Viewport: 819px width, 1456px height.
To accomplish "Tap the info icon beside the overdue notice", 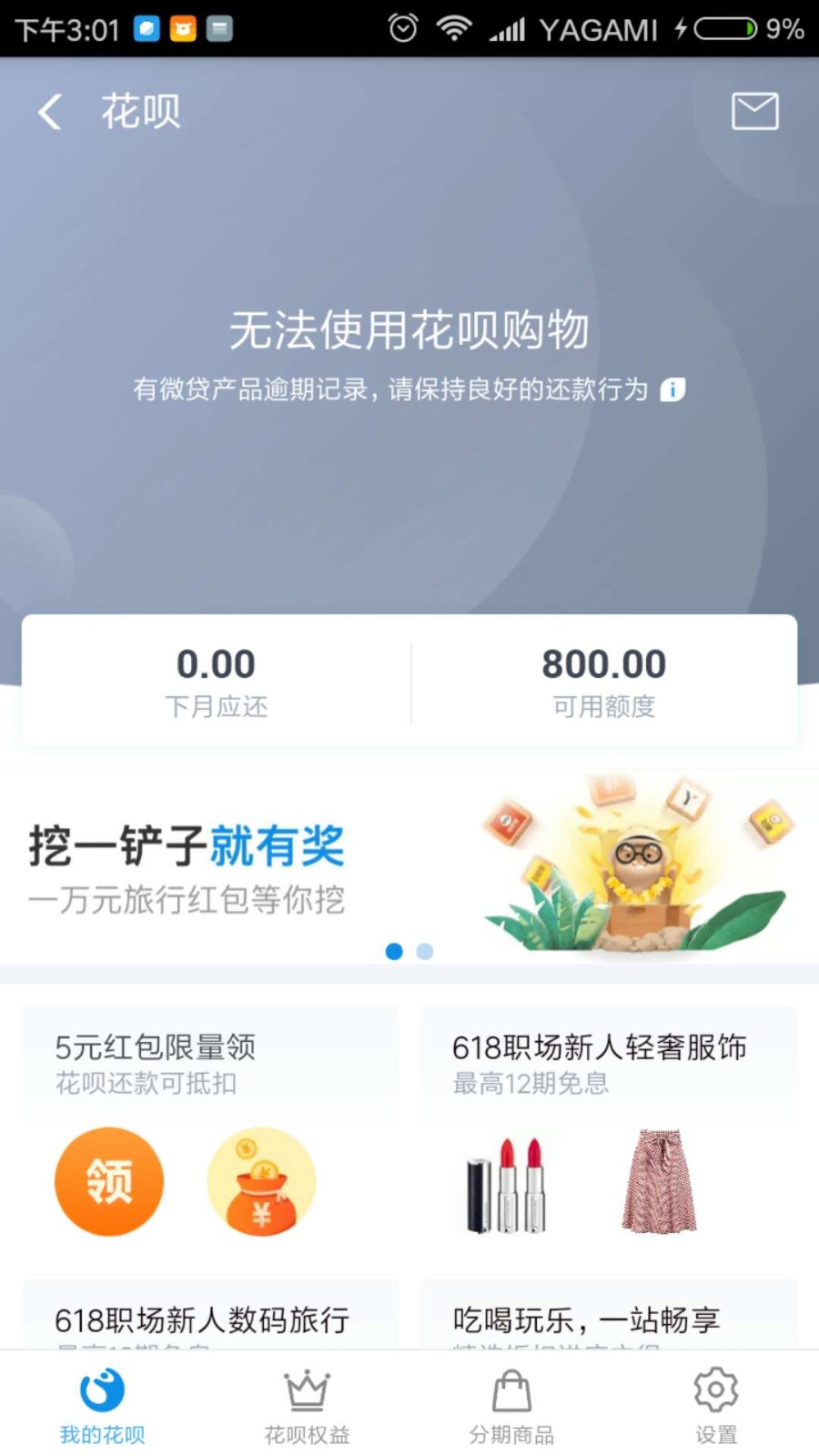I will (x=672, y=389).
